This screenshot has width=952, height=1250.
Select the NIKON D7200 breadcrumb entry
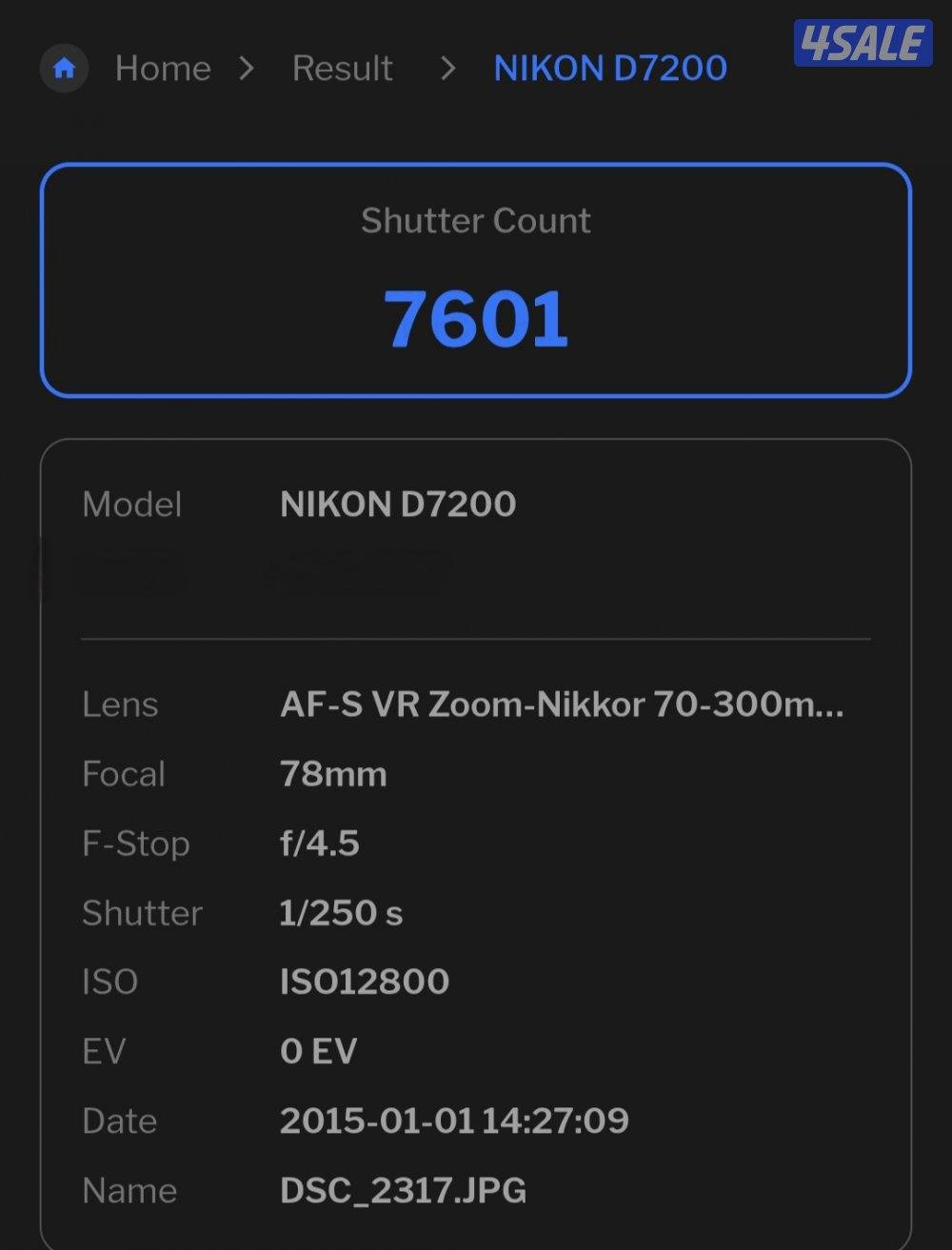click(609, 68)
